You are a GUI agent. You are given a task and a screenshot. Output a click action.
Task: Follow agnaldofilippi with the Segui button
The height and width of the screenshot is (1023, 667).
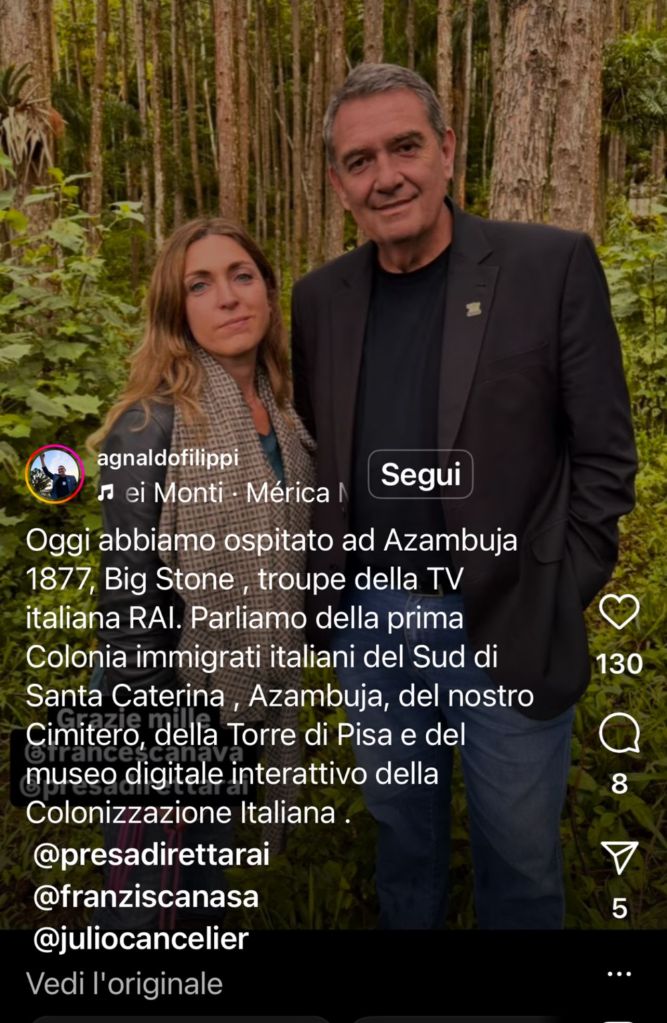coord(420,475)
